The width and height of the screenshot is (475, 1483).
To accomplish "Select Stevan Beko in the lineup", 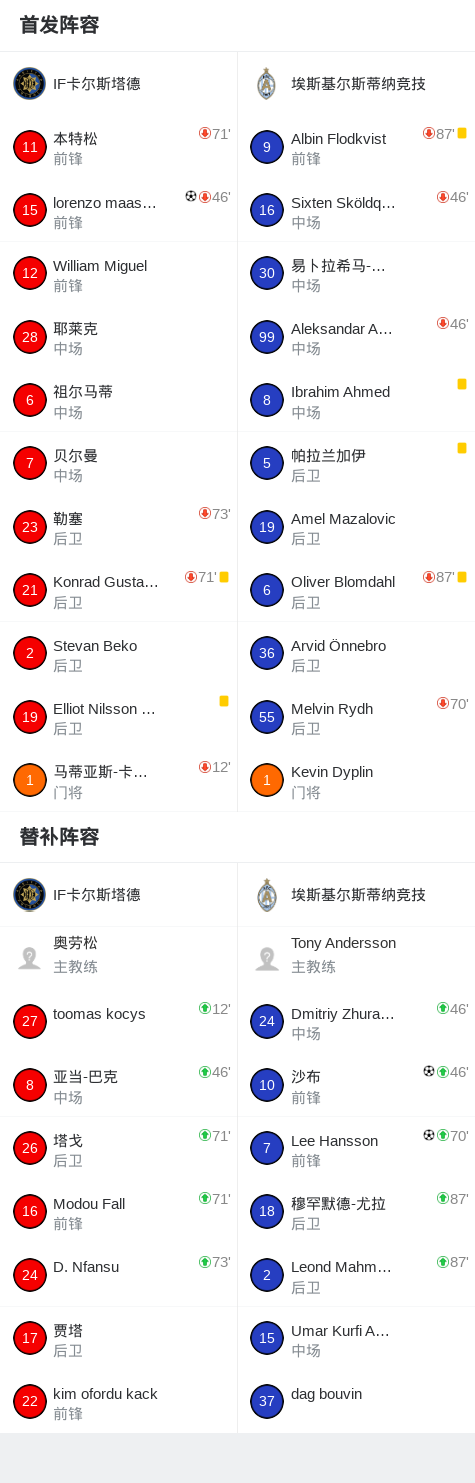I will pyautogui.click(x=118, y=654).
